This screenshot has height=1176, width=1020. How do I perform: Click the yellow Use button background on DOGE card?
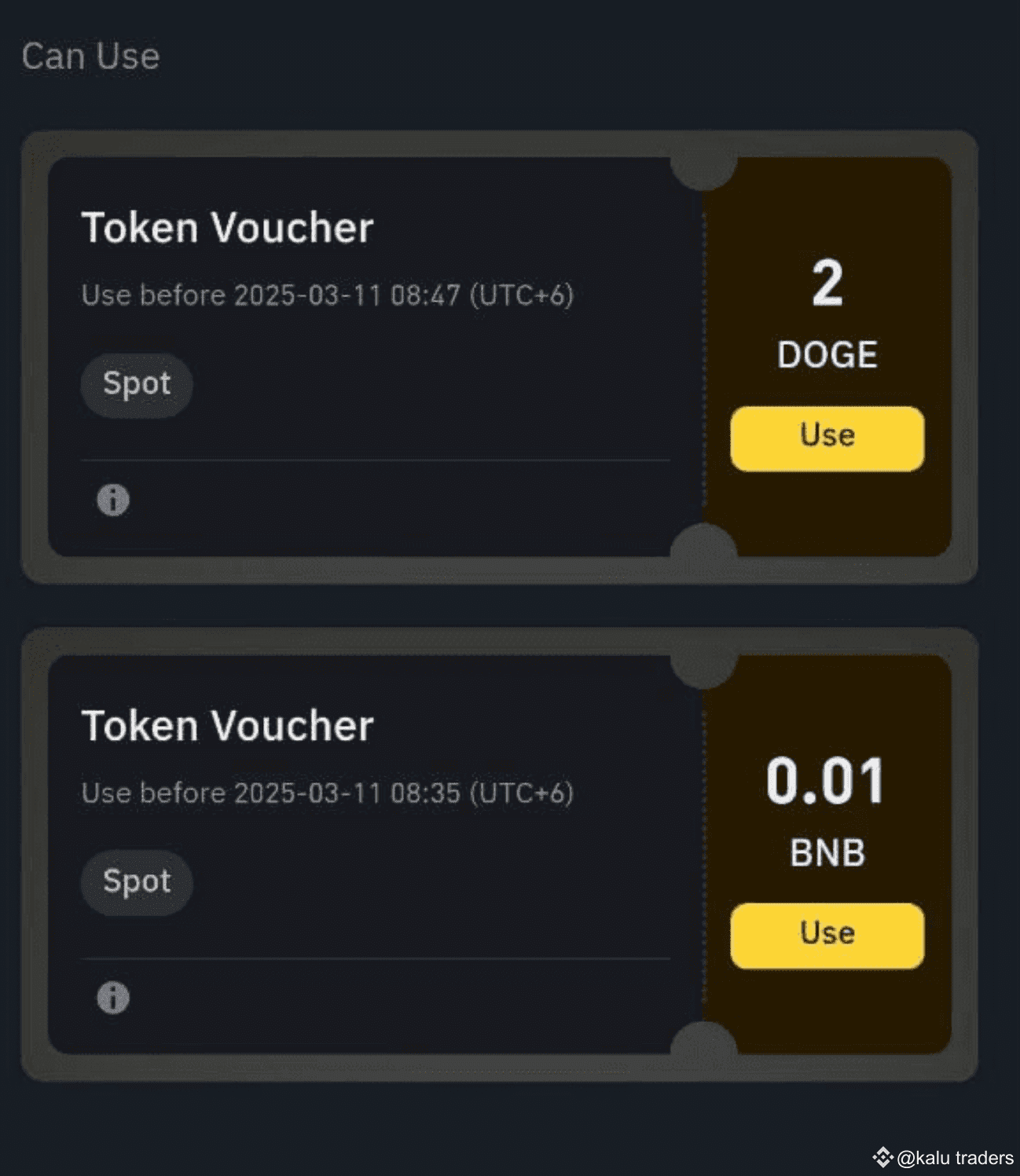point(826,437)
